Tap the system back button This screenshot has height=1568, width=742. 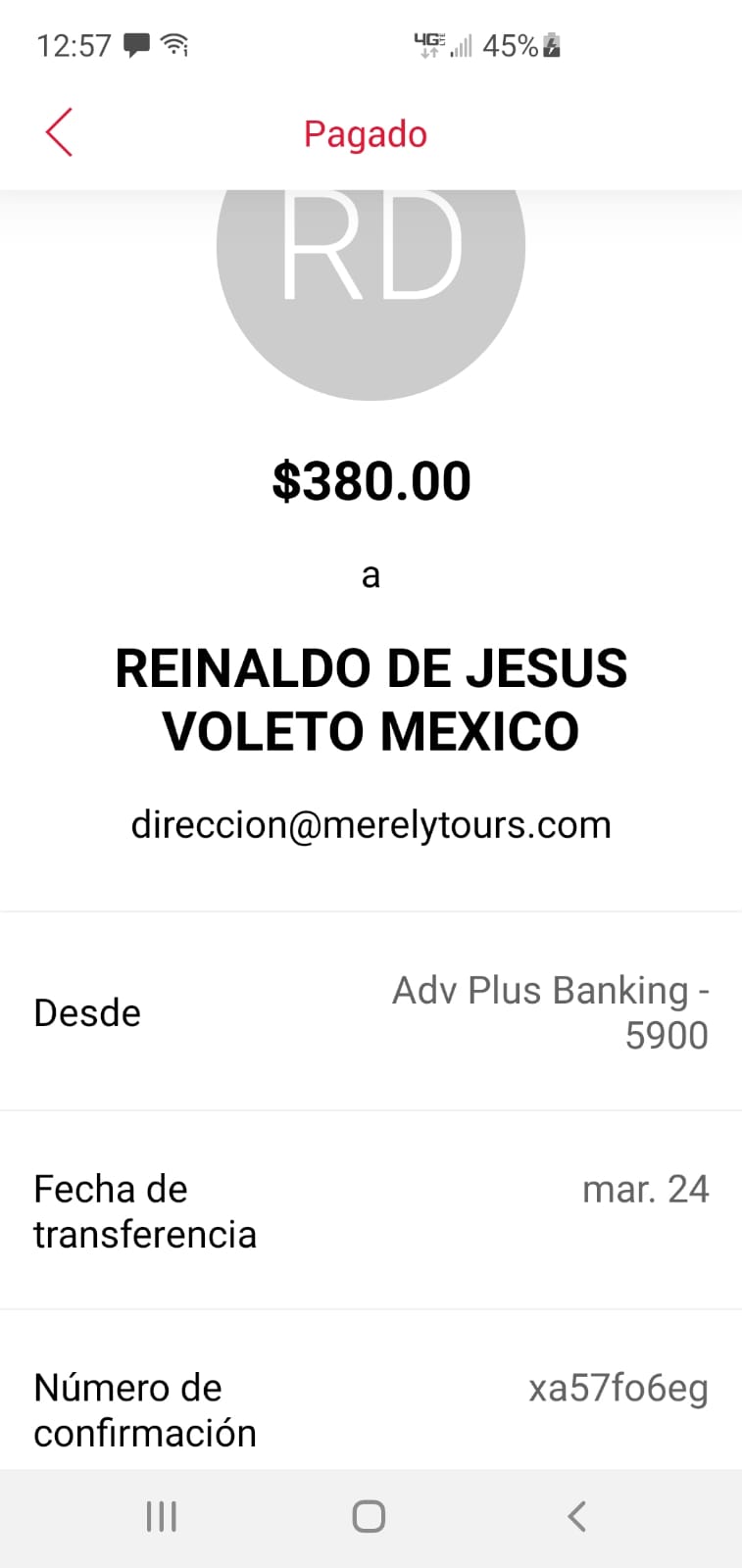577,1516
